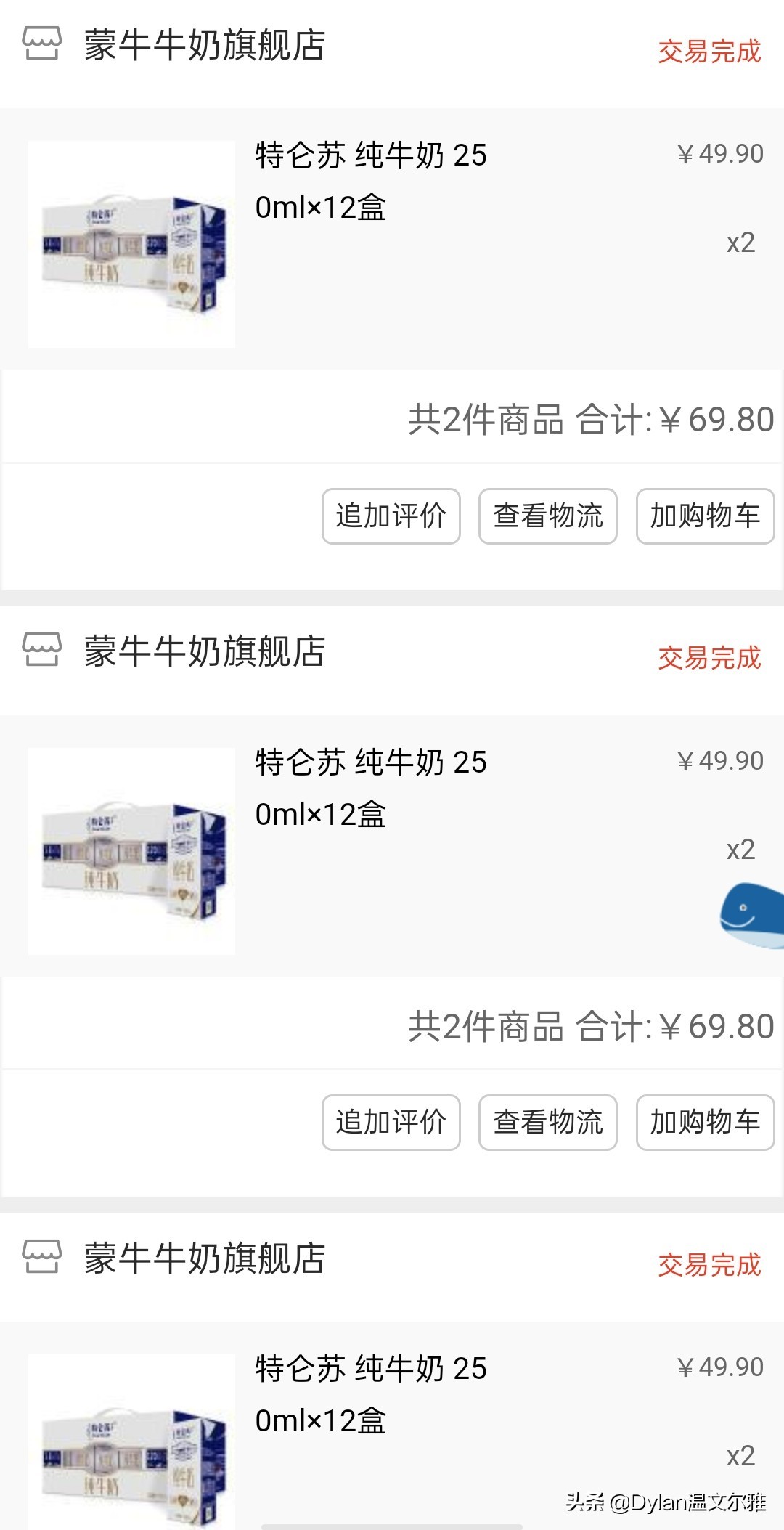Tap 查看物流 on the first order
This screenshot has width=784, height=1530.
(547, 516)
